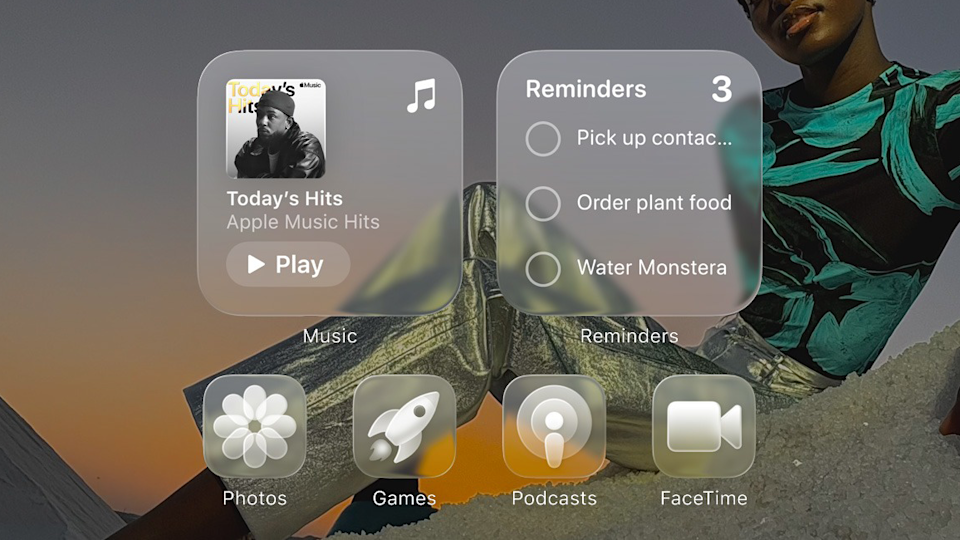The width and height of the screenshot is (960, 540).
Task: Open the Today's Hits album artwork
Action: pos(276,129)
